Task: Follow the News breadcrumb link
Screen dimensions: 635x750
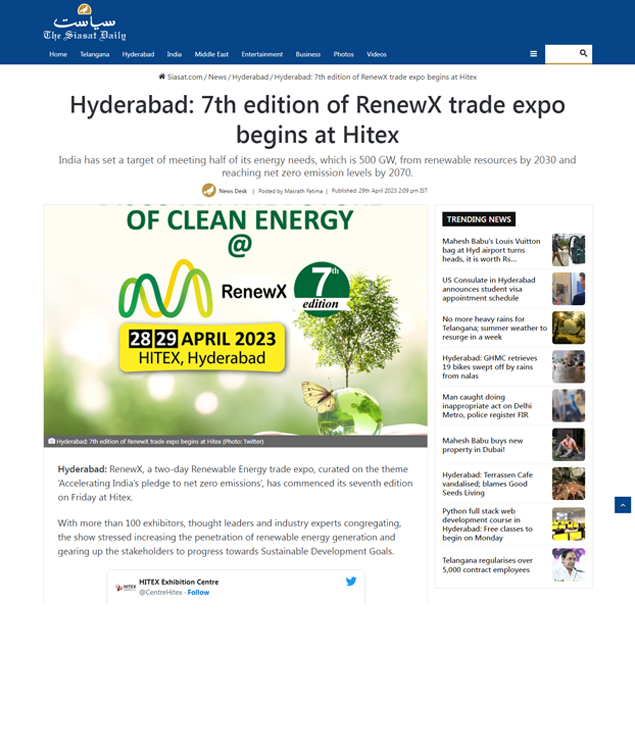Action: point(217,77)
